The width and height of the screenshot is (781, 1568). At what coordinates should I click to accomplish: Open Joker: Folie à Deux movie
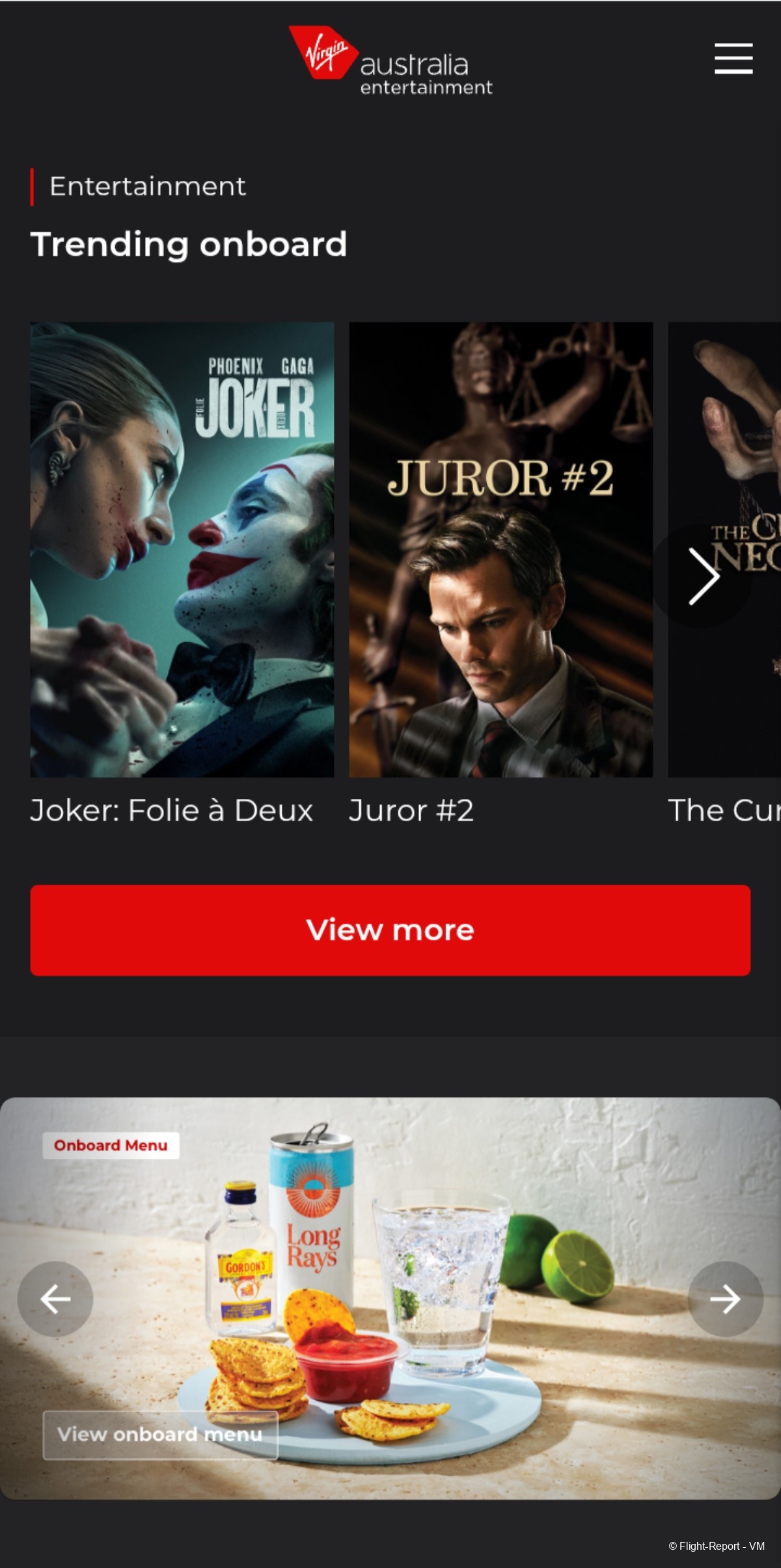coord(182,550)
